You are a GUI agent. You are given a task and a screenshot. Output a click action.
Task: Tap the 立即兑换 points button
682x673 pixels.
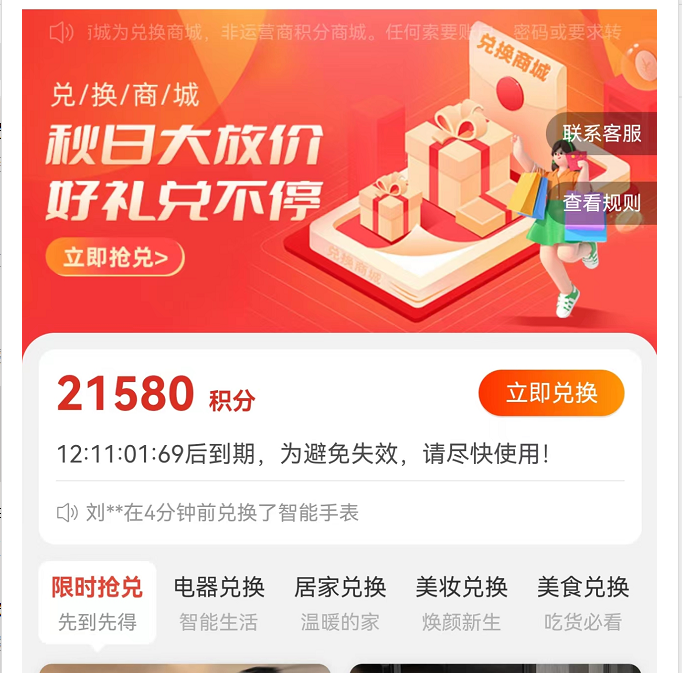pyautogui.click(x=551, y=393)
